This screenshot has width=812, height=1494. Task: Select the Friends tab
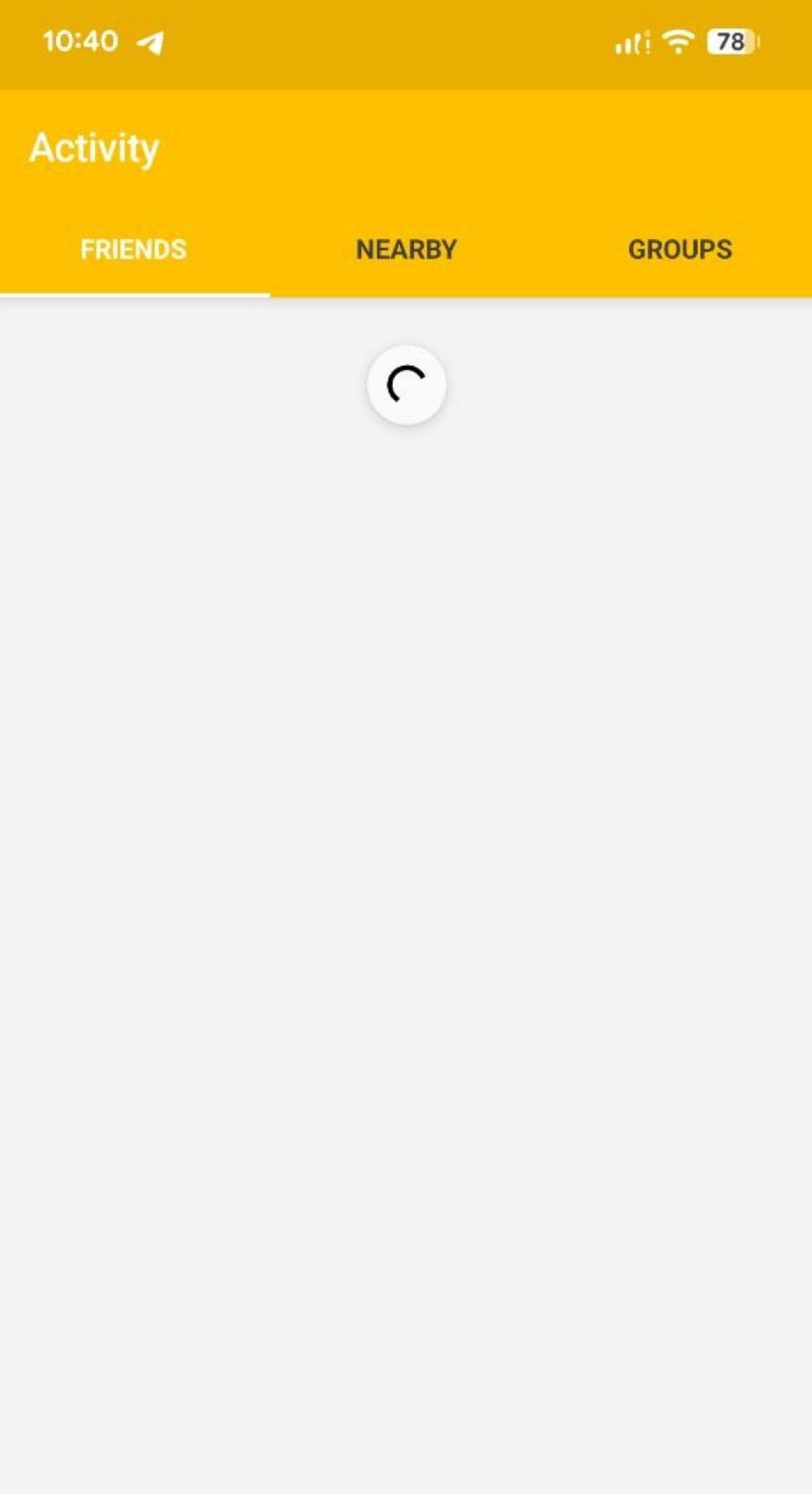(x=134, y=250)
